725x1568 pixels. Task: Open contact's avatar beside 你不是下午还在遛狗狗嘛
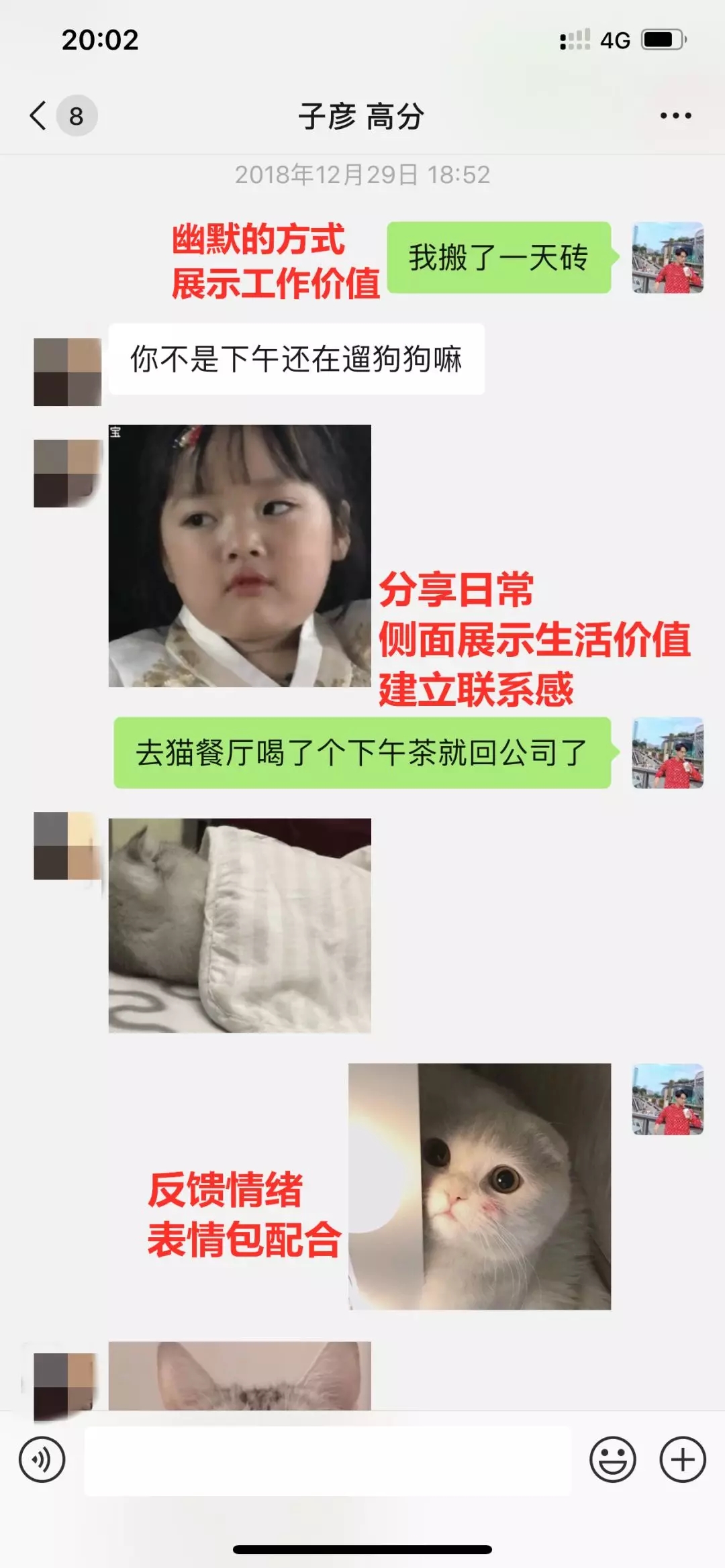(67, 372)
